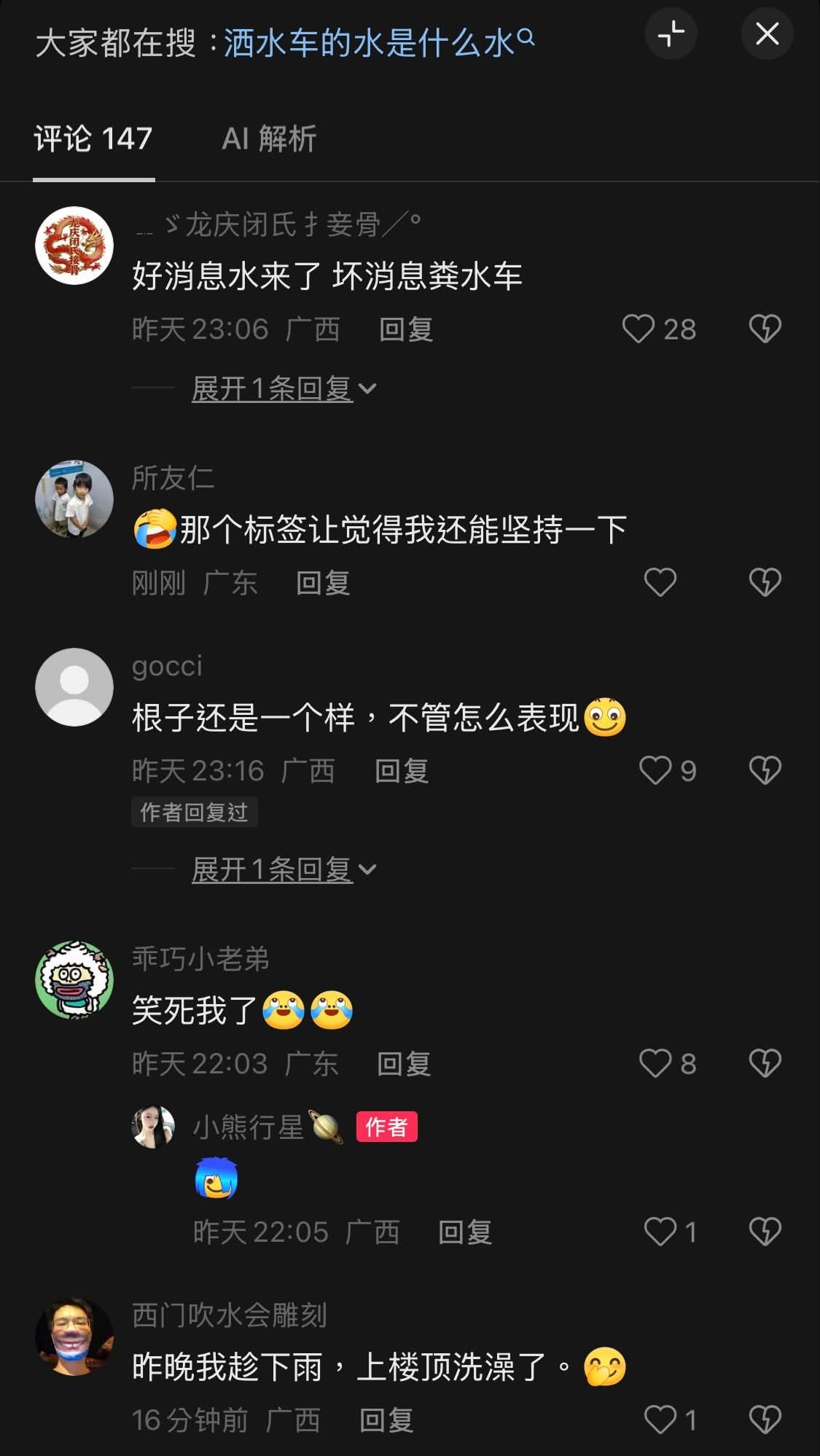
Task: Like 乖巧小老弟's comment 笑死我了
Action: 655,1063
